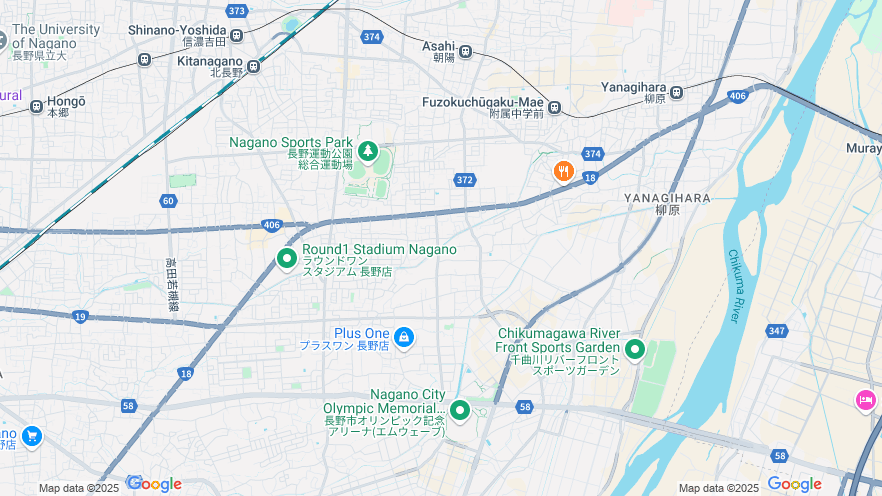
Task: Tap the Kitanagano station icon
Action: click(253, 66)
